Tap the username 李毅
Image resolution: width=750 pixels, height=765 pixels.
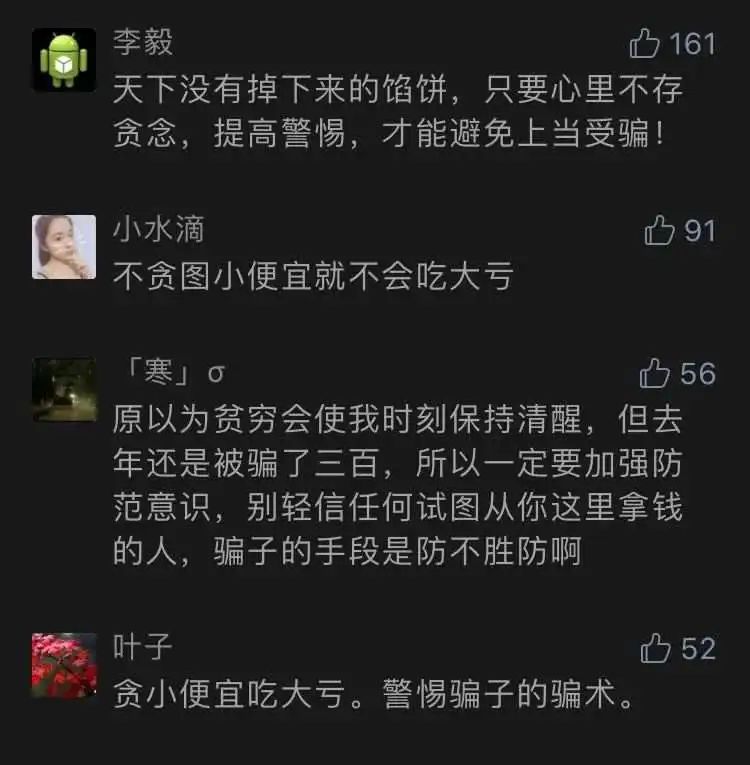click(x=143, y=42)
